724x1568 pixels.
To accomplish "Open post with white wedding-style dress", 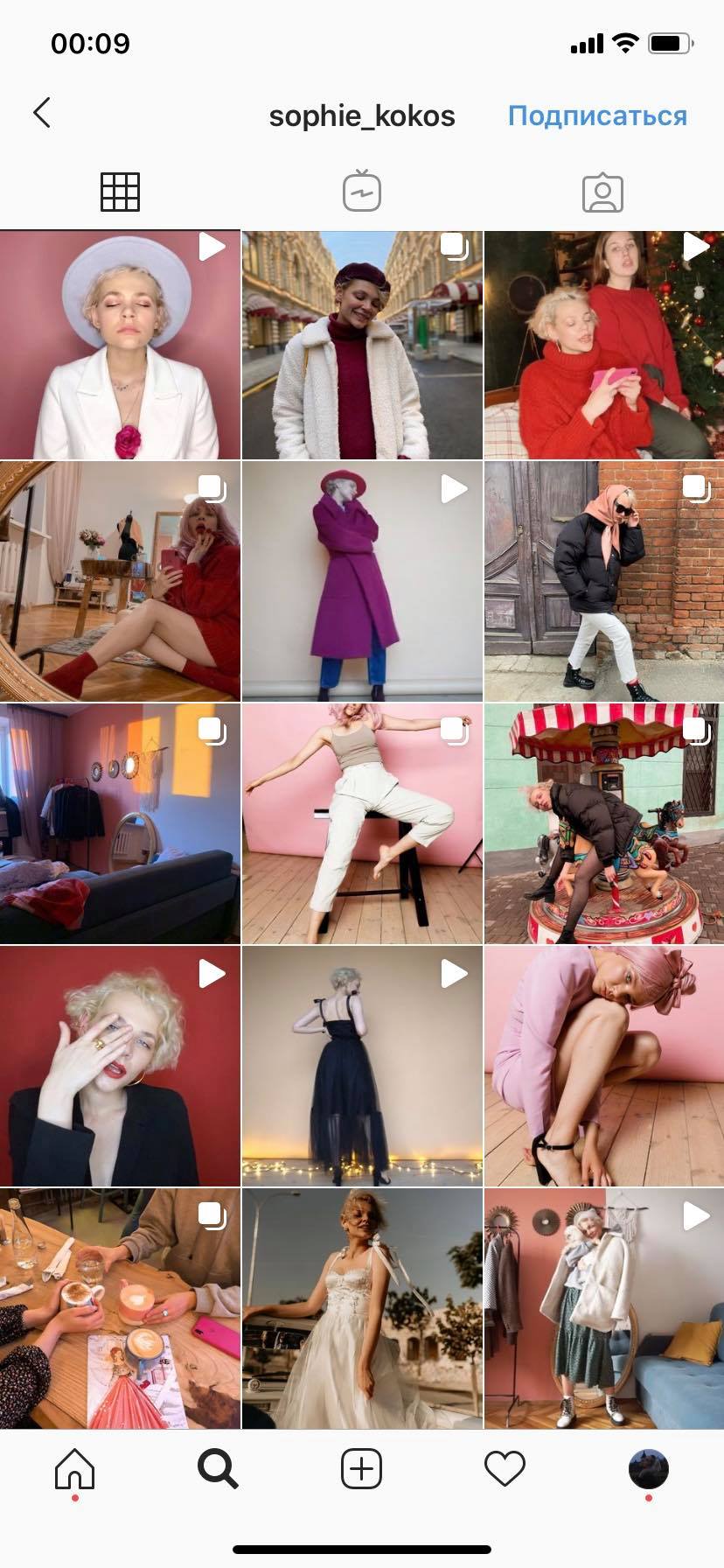I will point(362,1307).
